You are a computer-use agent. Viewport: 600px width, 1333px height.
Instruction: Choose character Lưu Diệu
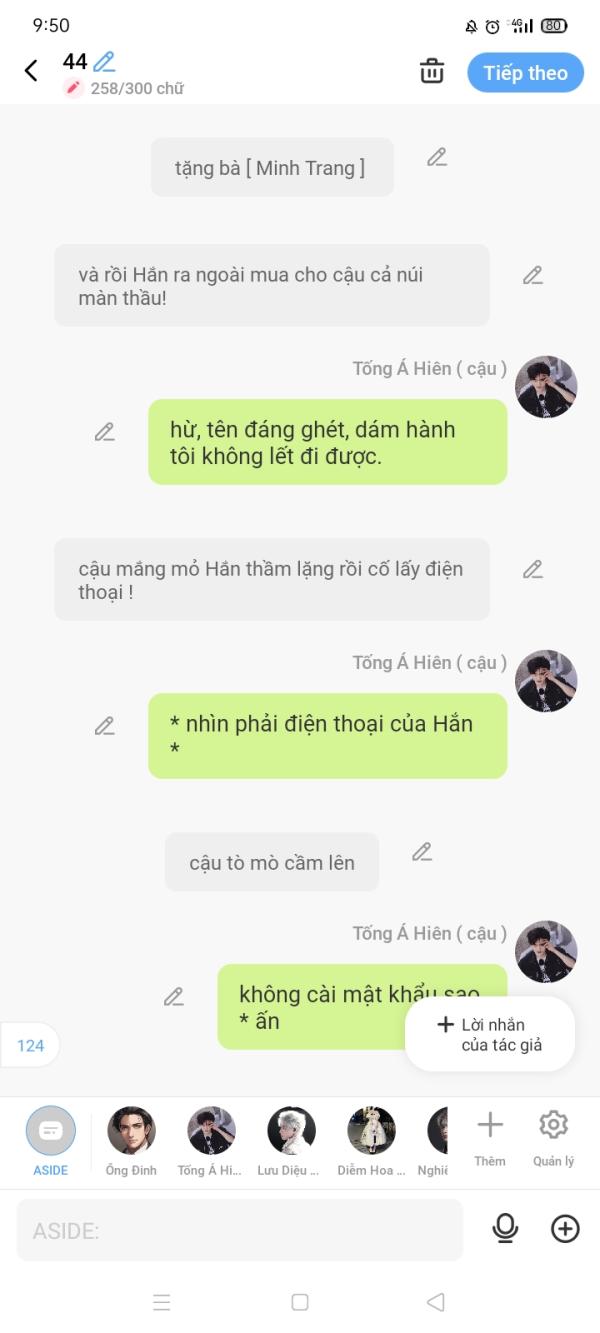pyautogui.click(x=291, y=1140)
